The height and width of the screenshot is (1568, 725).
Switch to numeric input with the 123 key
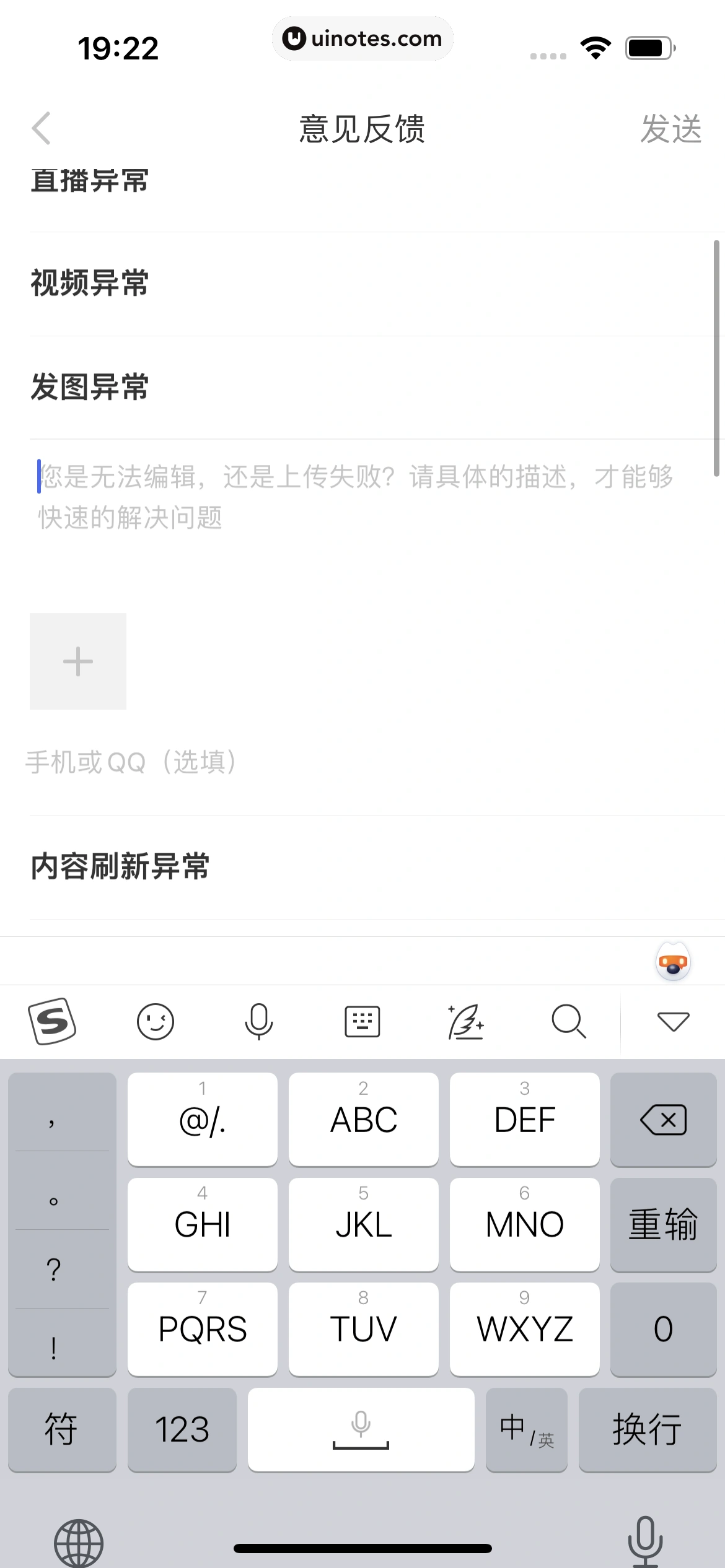click(x=182, y=1431)
